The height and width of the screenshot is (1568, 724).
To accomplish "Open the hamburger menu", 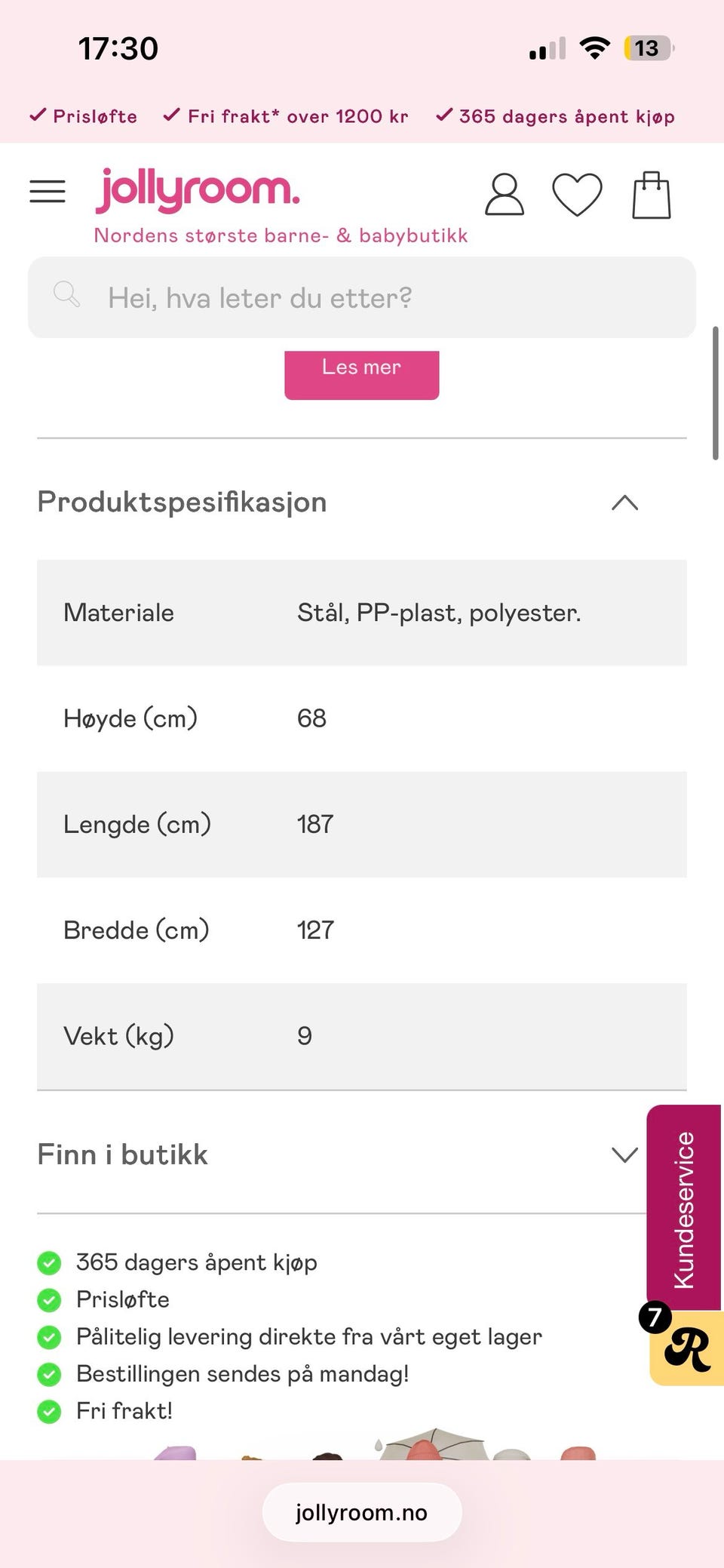I will [48, 192].
